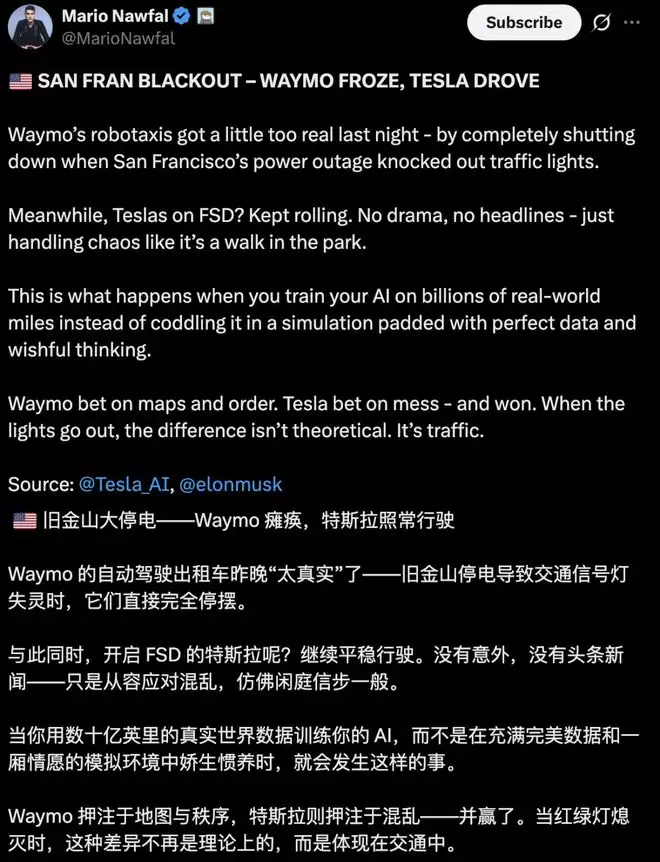Subscribe to Mario Nawfal
The image size is (660, 862).
point(524,23)
